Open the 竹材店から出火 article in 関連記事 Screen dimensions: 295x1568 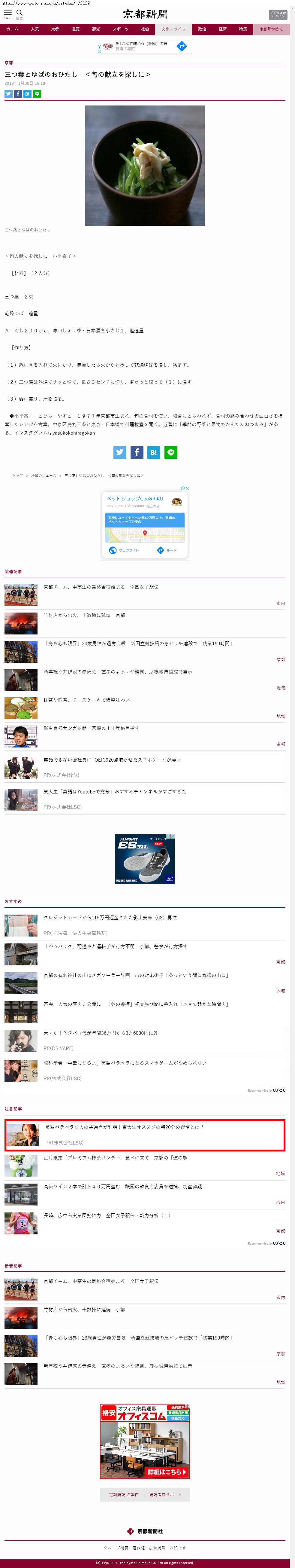(84, 616)
